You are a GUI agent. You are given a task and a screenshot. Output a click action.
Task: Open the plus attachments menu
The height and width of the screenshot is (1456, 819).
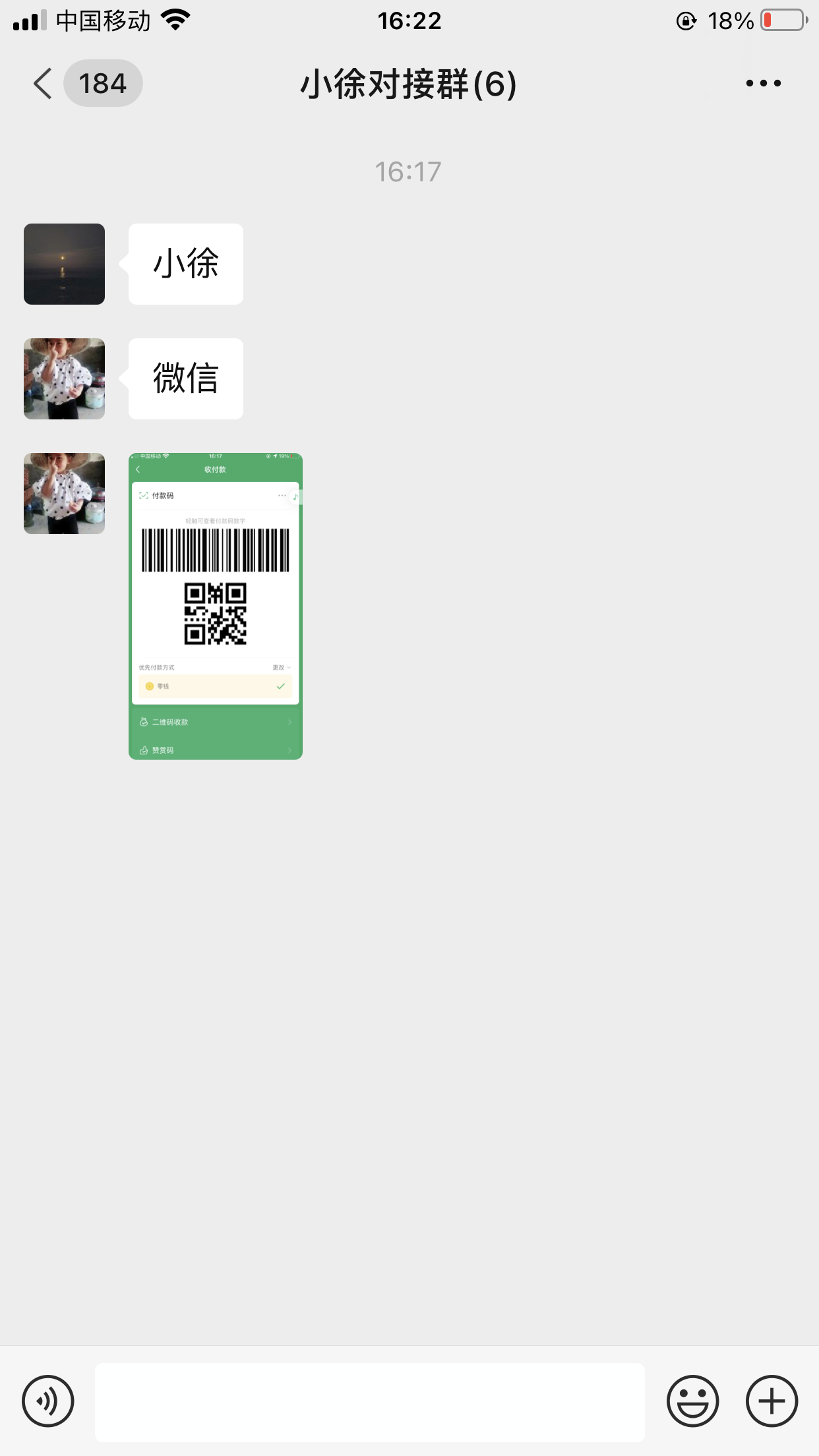[x=772, y=1401]
